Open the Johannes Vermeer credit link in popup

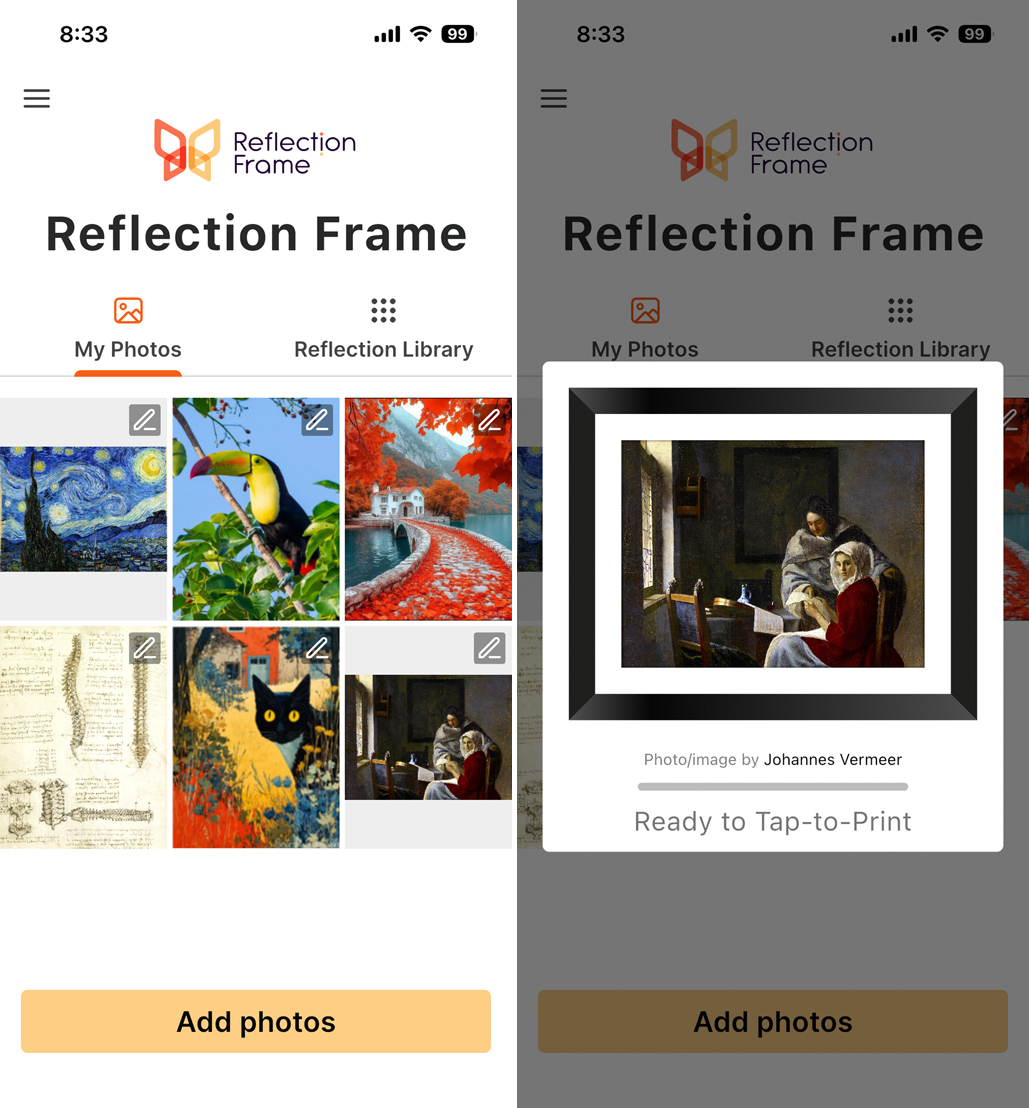[x=832, y=760]
